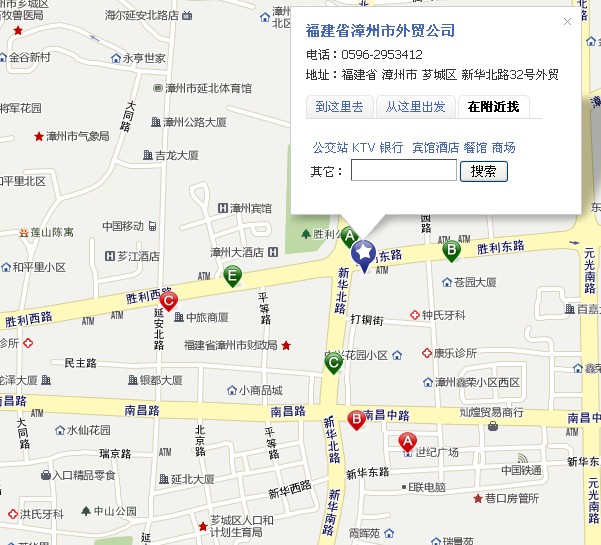
Task: Select the blue star location marker
Action: pos(362,251)
